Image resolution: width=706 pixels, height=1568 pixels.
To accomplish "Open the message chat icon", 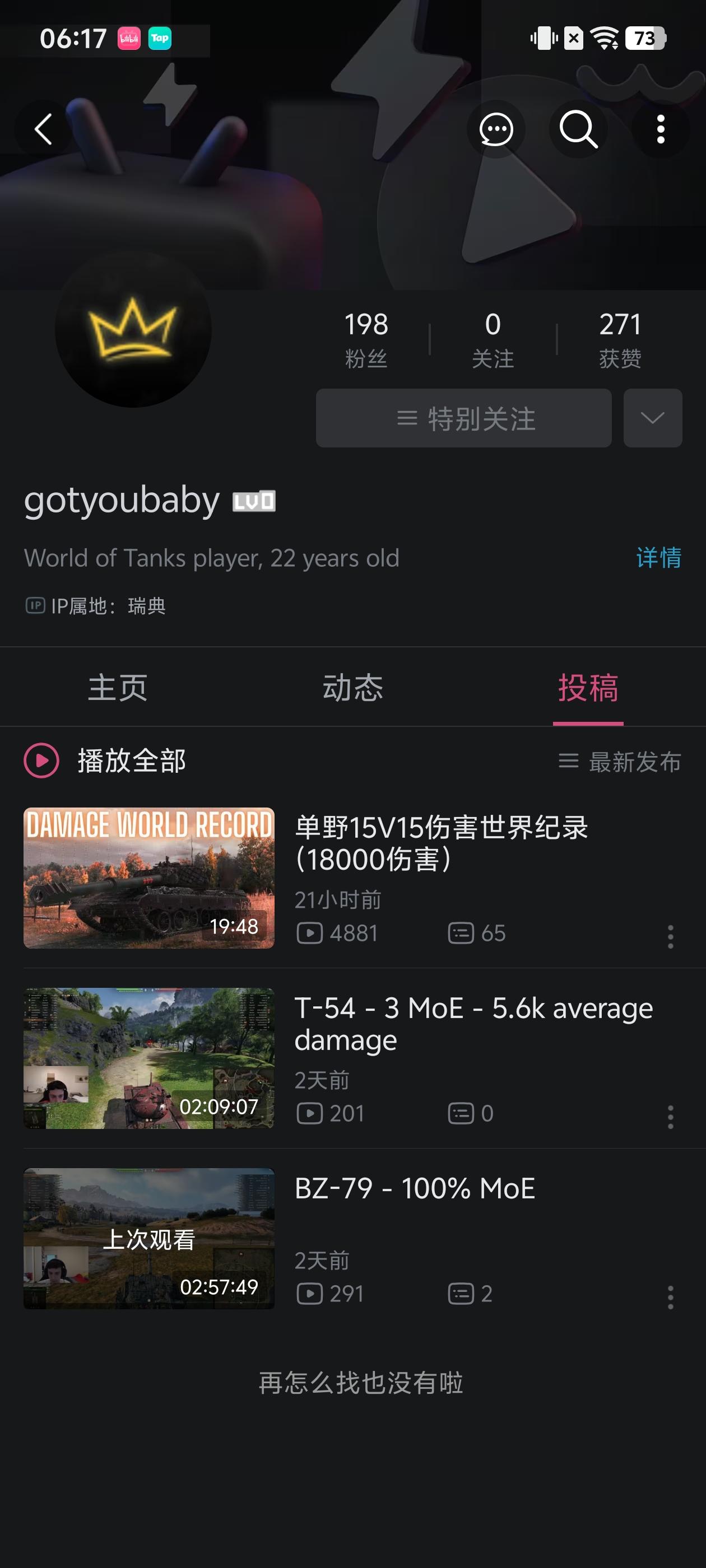I will (x=496, y=129).
